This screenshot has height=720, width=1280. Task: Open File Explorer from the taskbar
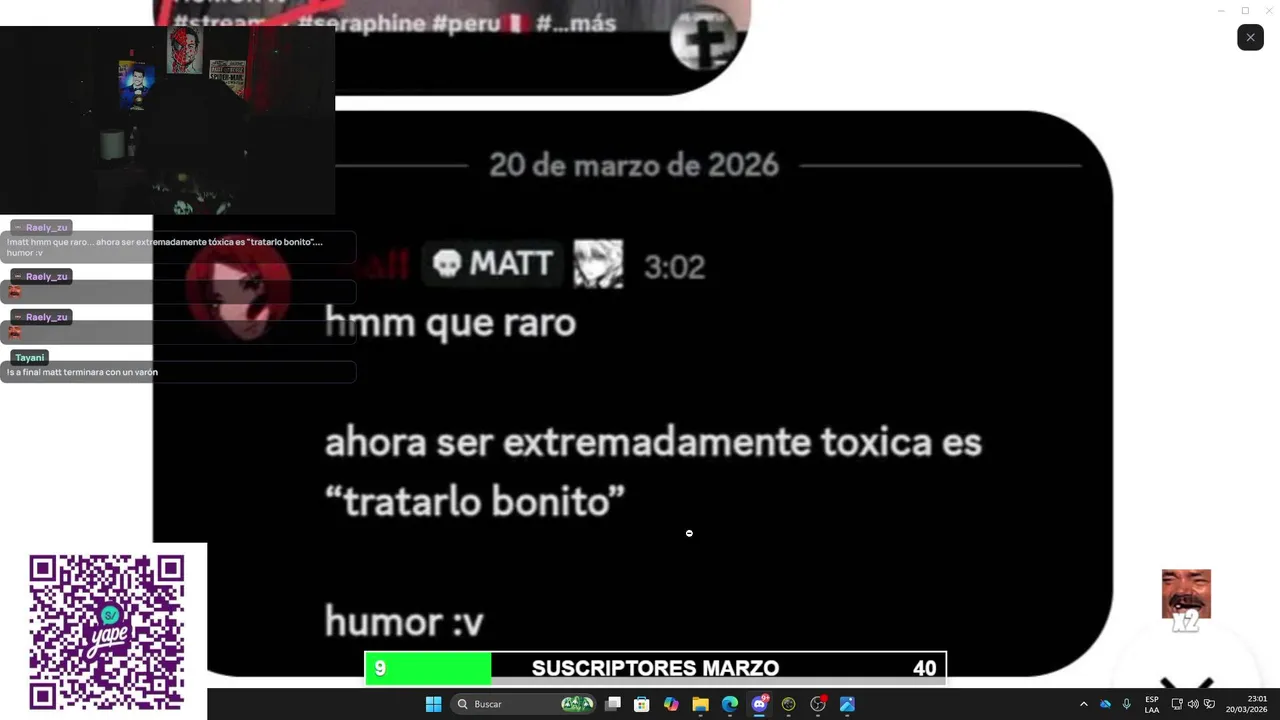[700, 704]
